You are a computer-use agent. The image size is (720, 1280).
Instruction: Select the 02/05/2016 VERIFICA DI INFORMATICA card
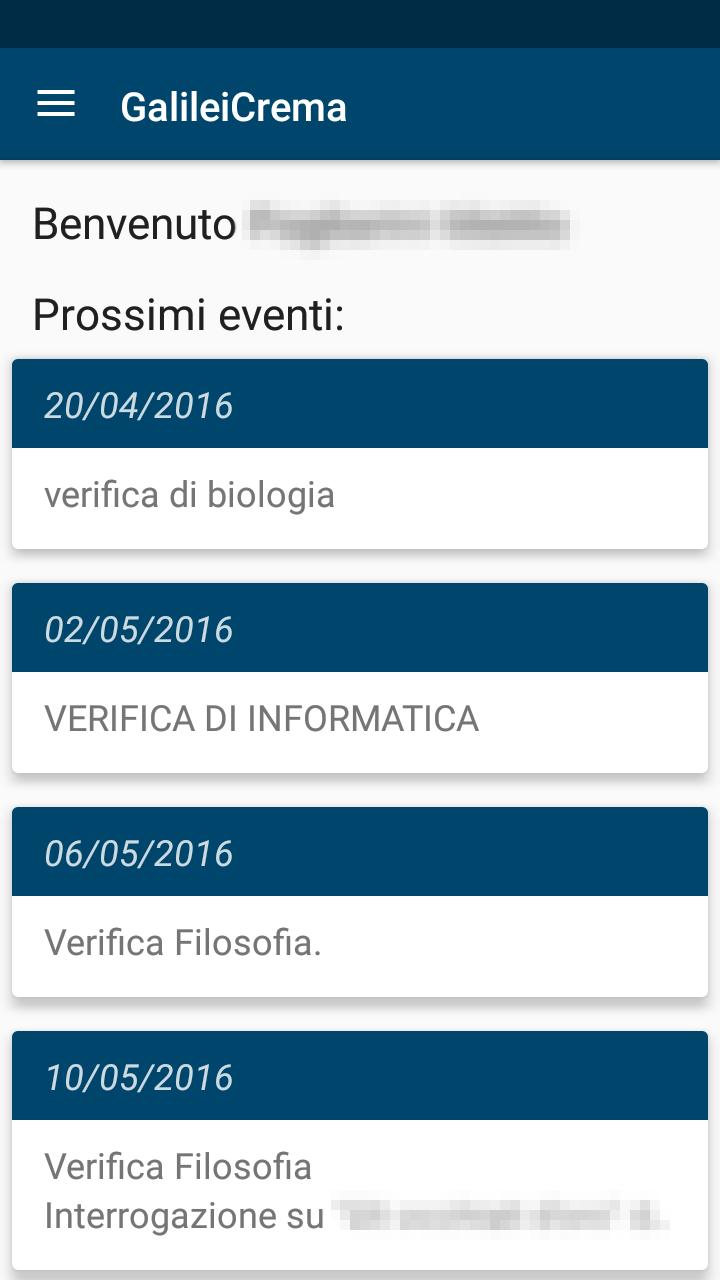click(360, 678)
